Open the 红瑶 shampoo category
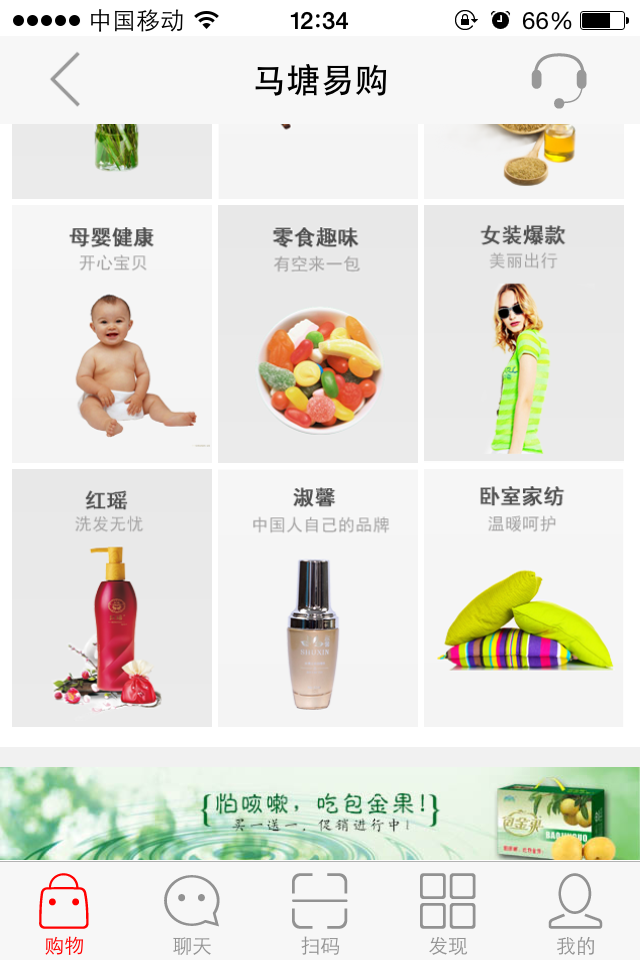 (x=112, y=597)
